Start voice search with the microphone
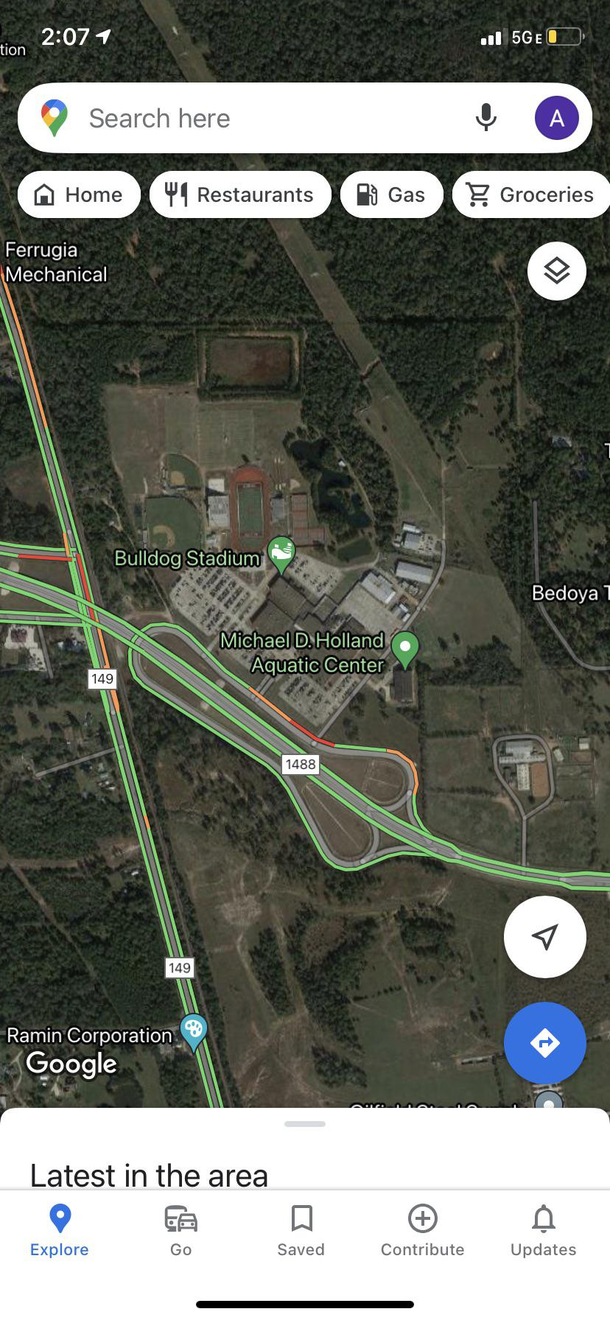The height and width of the screenshot is (1320, 610). 486,118
